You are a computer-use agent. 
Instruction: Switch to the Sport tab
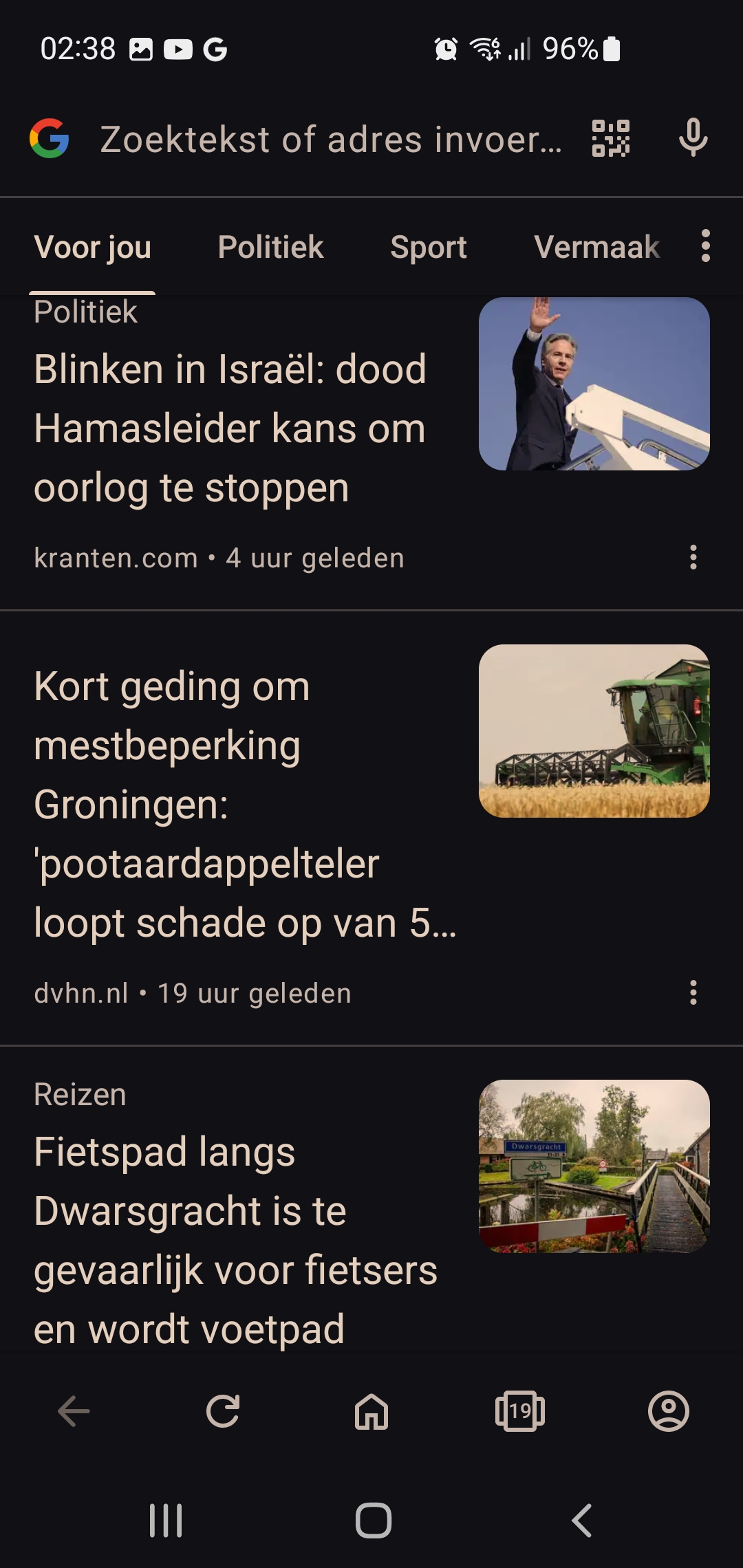[429, 247]
